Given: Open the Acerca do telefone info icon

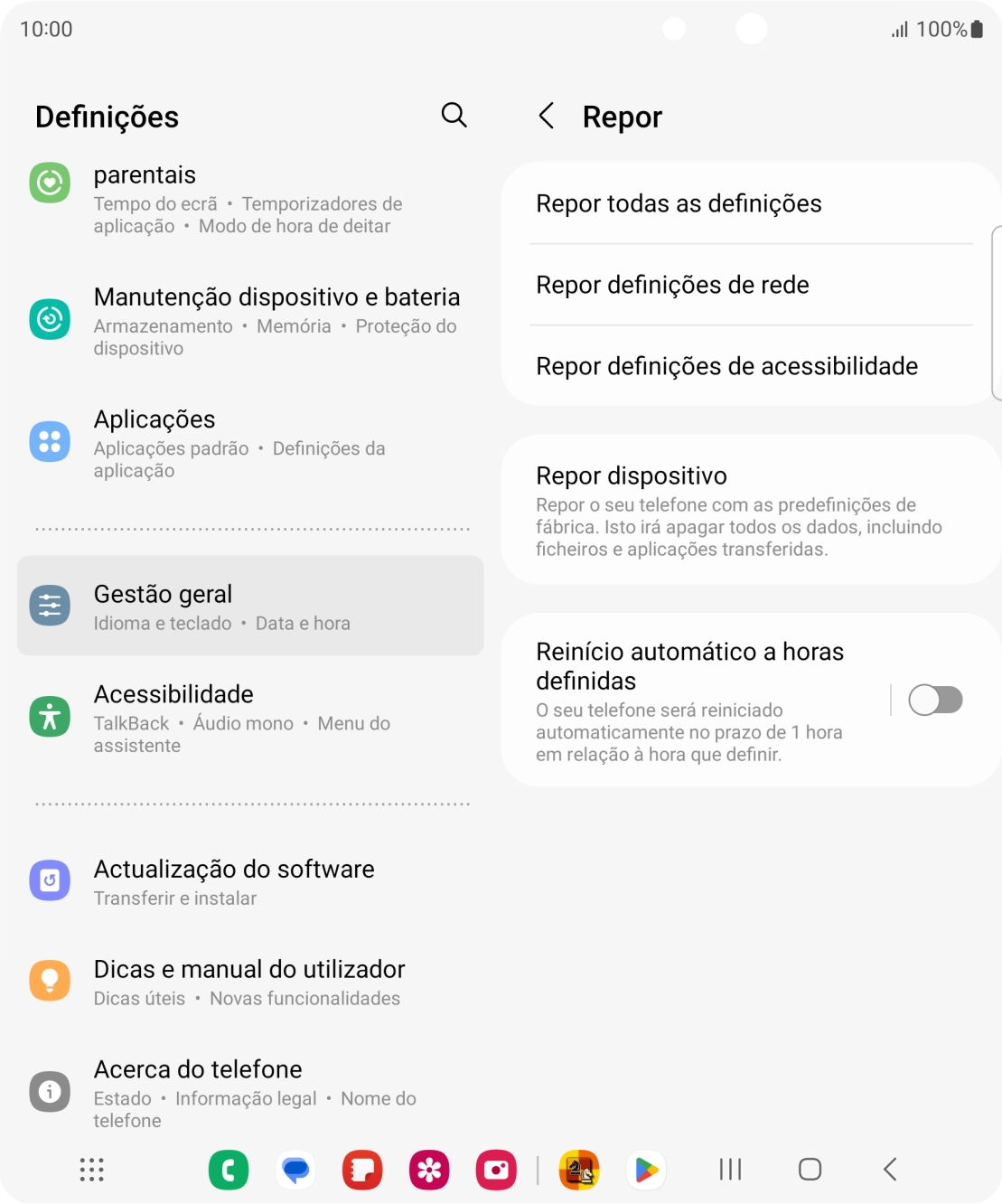Looking at the screenshot, I should tap(50, 1090).
